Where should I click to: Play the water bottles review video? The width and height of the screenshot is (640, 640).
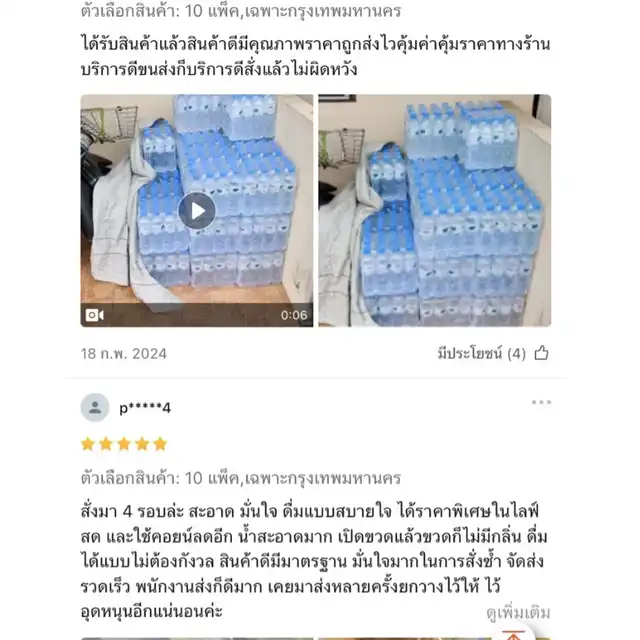[x=197, y=210]
